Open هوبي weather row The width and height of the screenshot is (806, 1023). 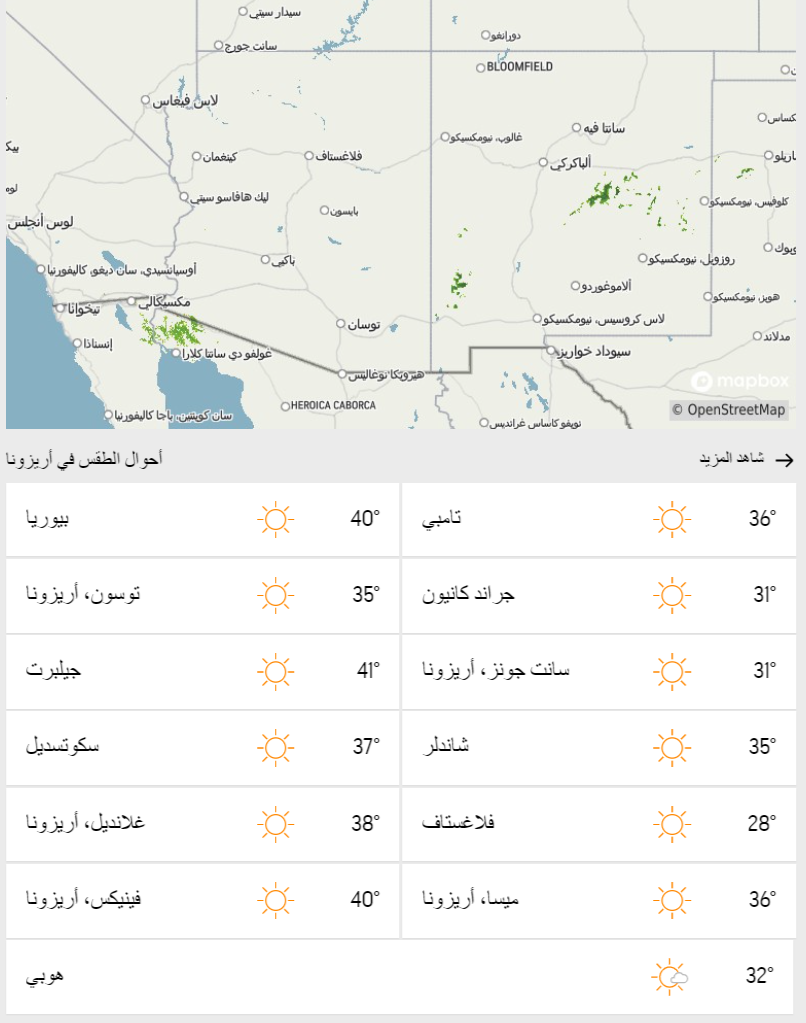[400, 976]
